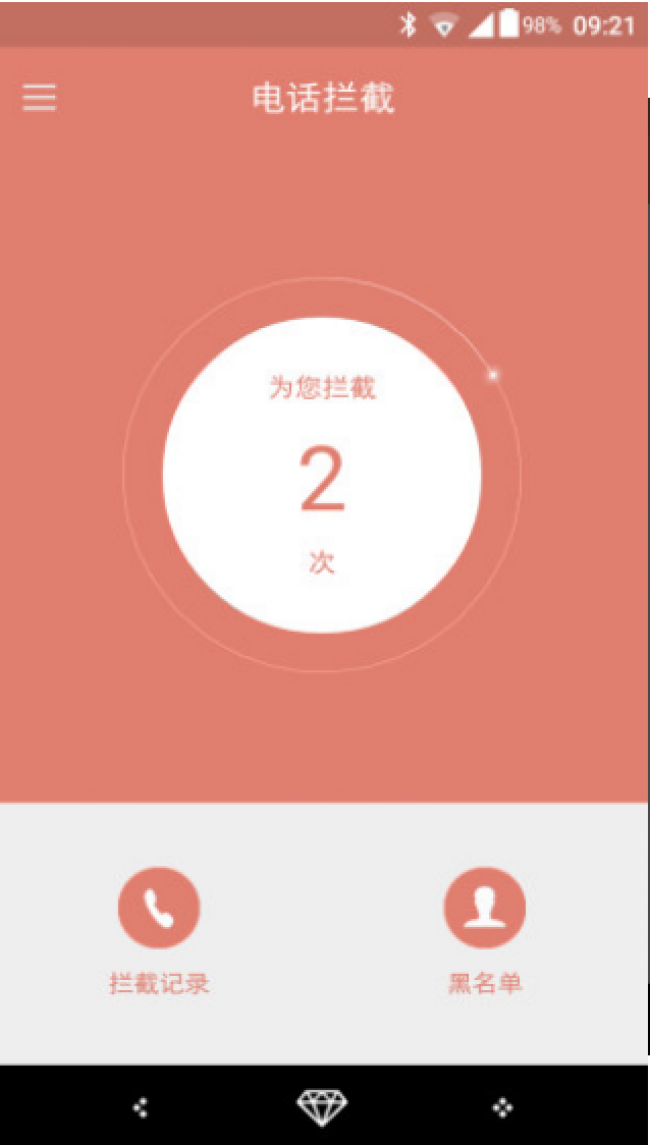The image size is (650, 1145).
Task: Open the 黑名单 blacklist
Action: 484,909
